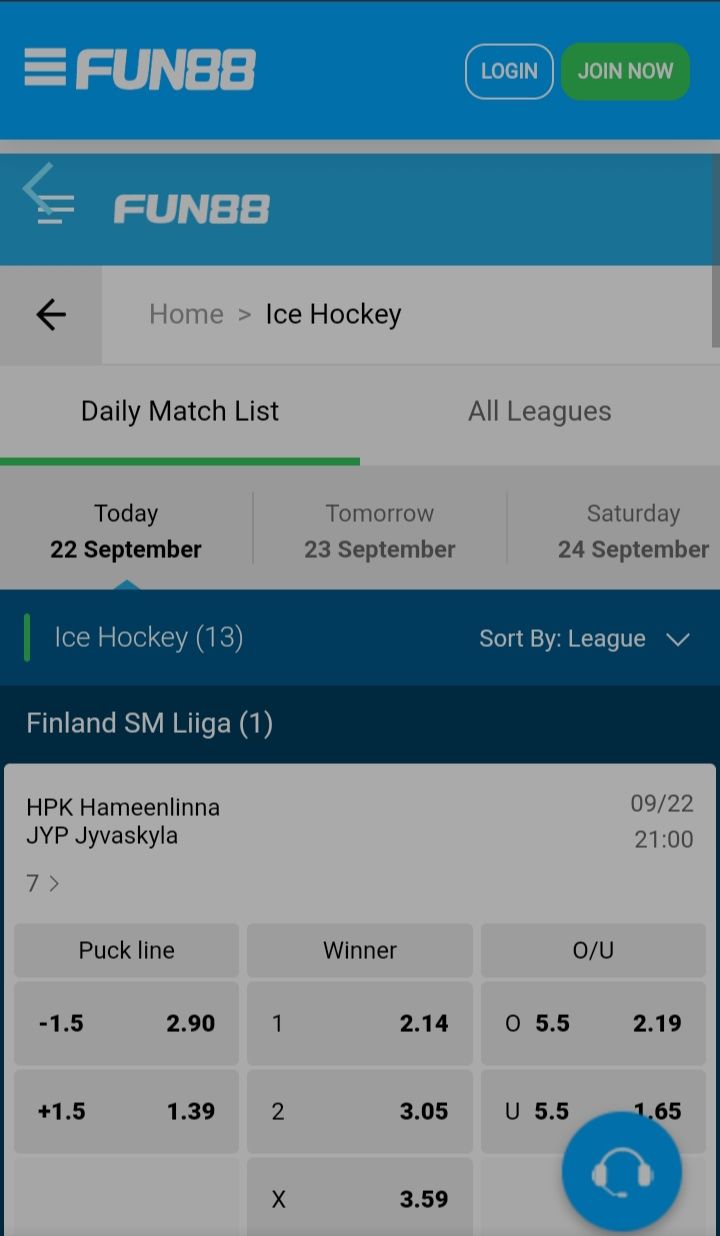The image size is (720, 1236).
Task: Select Tomorrow 23 September
Action: point(380,531)
